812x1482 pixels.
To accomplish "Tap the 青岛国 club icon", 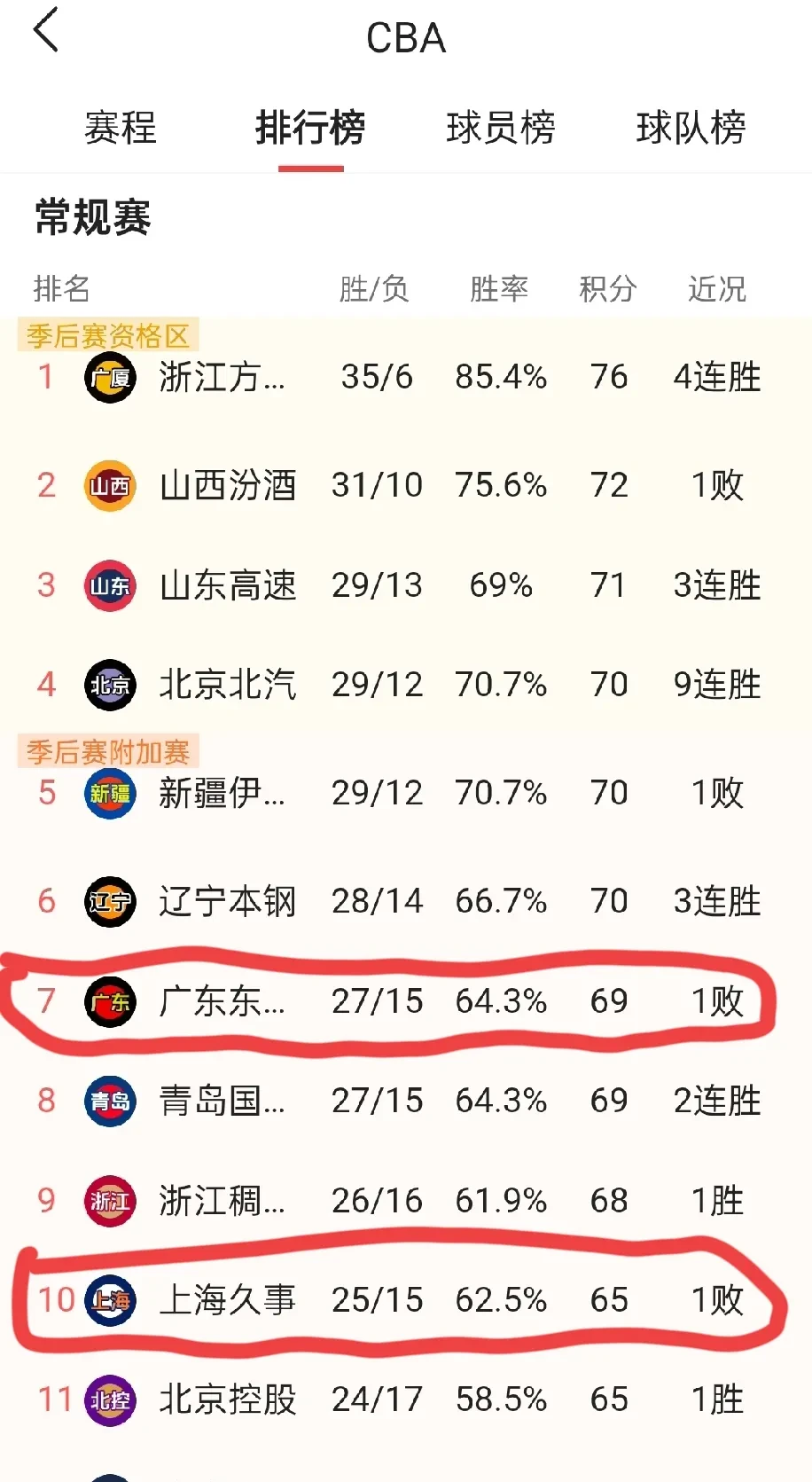I will point(109,1102).
